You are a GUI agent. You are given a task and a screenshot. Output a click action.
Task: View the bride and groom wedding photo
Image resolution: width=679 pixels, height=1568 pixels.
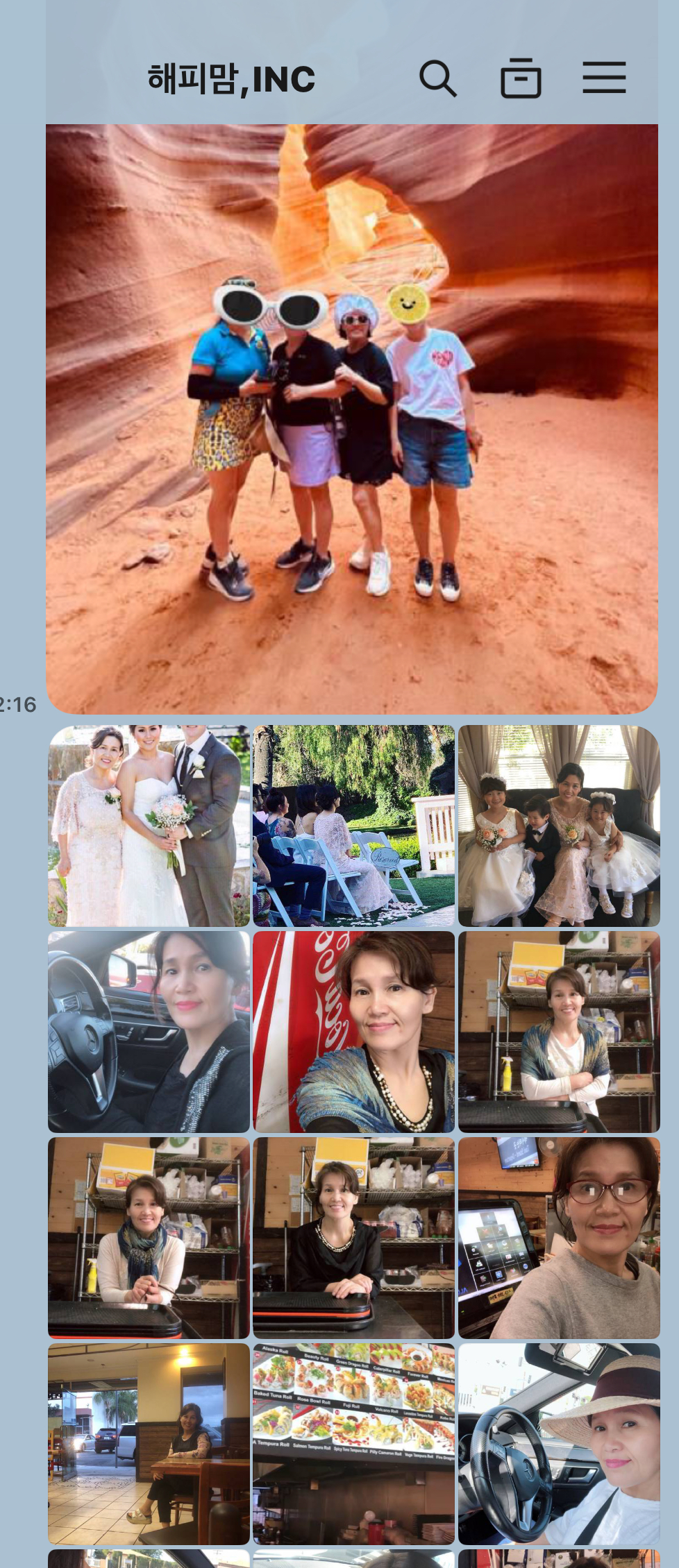[x=149, y=826]
